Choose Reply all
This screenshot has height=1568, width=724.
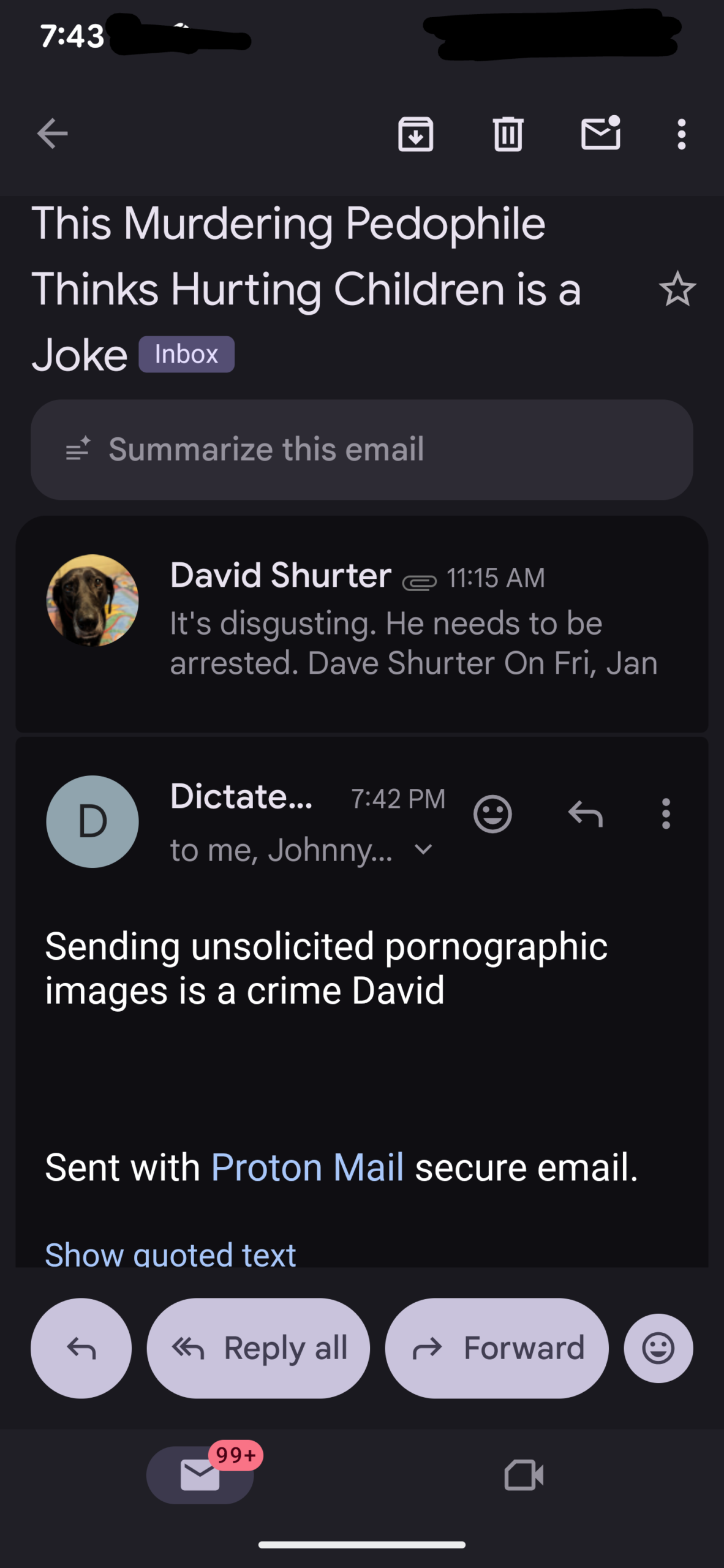click(258, 1348)
